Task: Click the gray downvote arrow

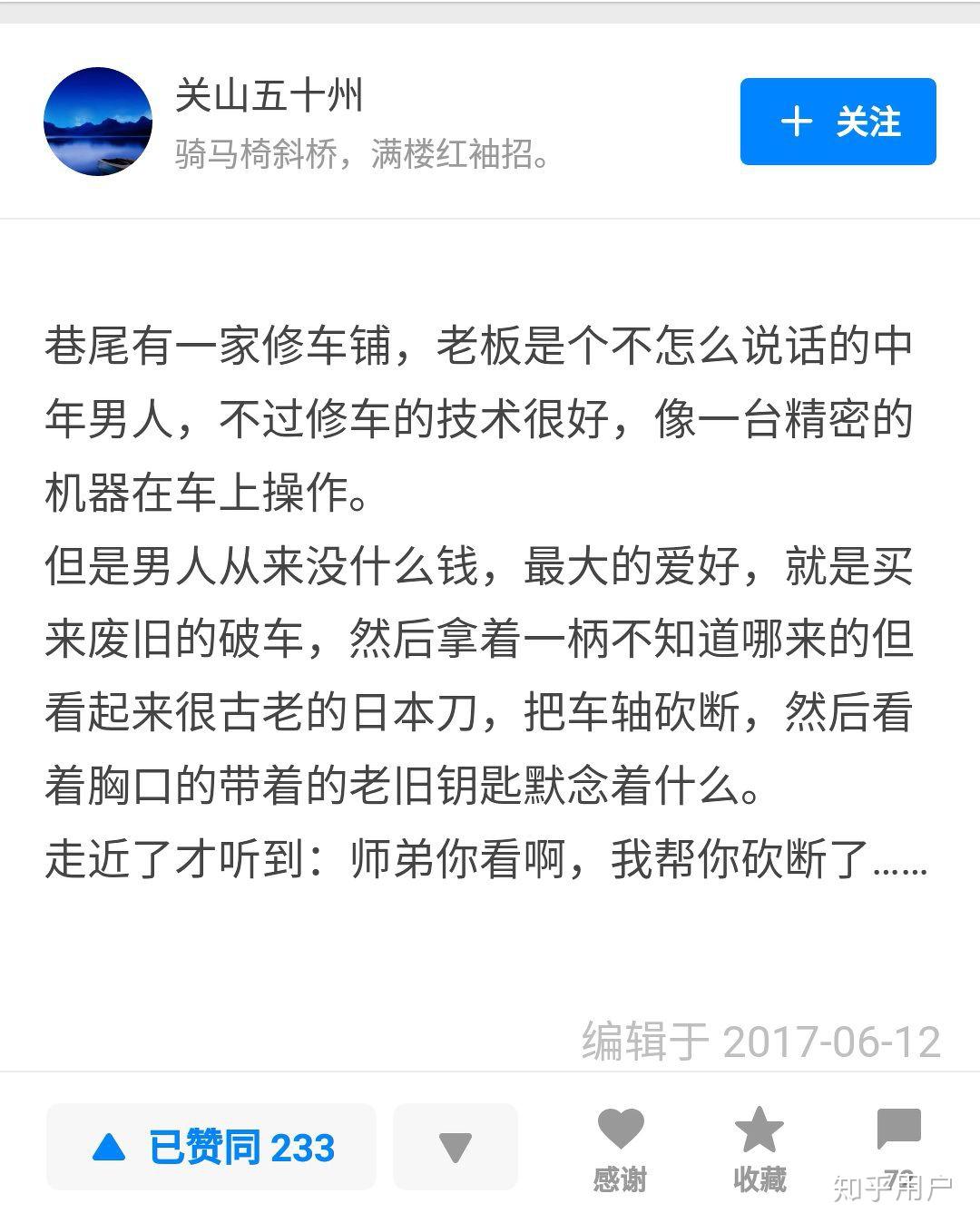Action: pos(455,1146)
